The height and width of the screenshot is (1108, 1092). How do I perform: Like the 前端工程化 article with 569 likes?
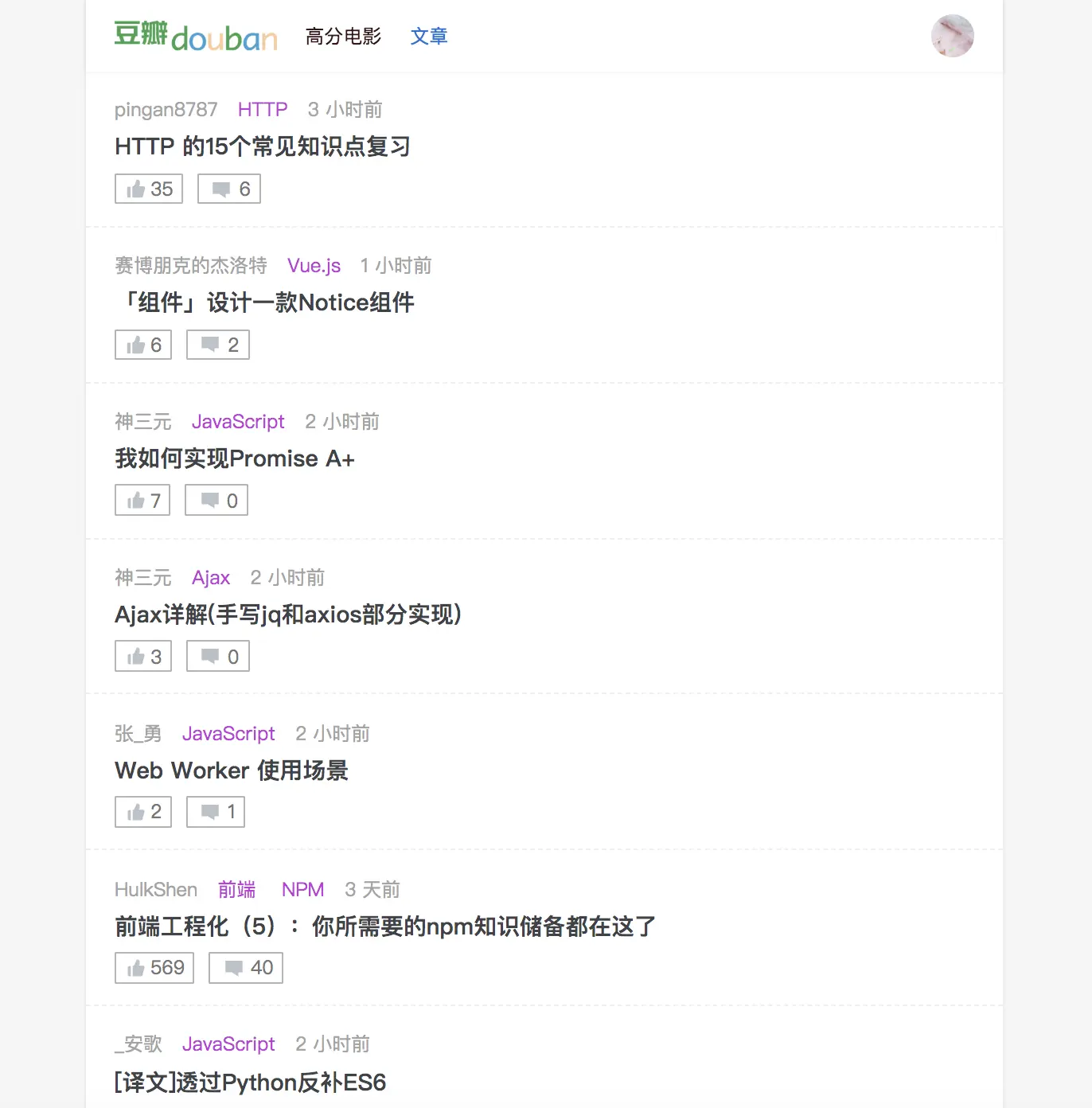pyautogui.click(x=154, y=968)
